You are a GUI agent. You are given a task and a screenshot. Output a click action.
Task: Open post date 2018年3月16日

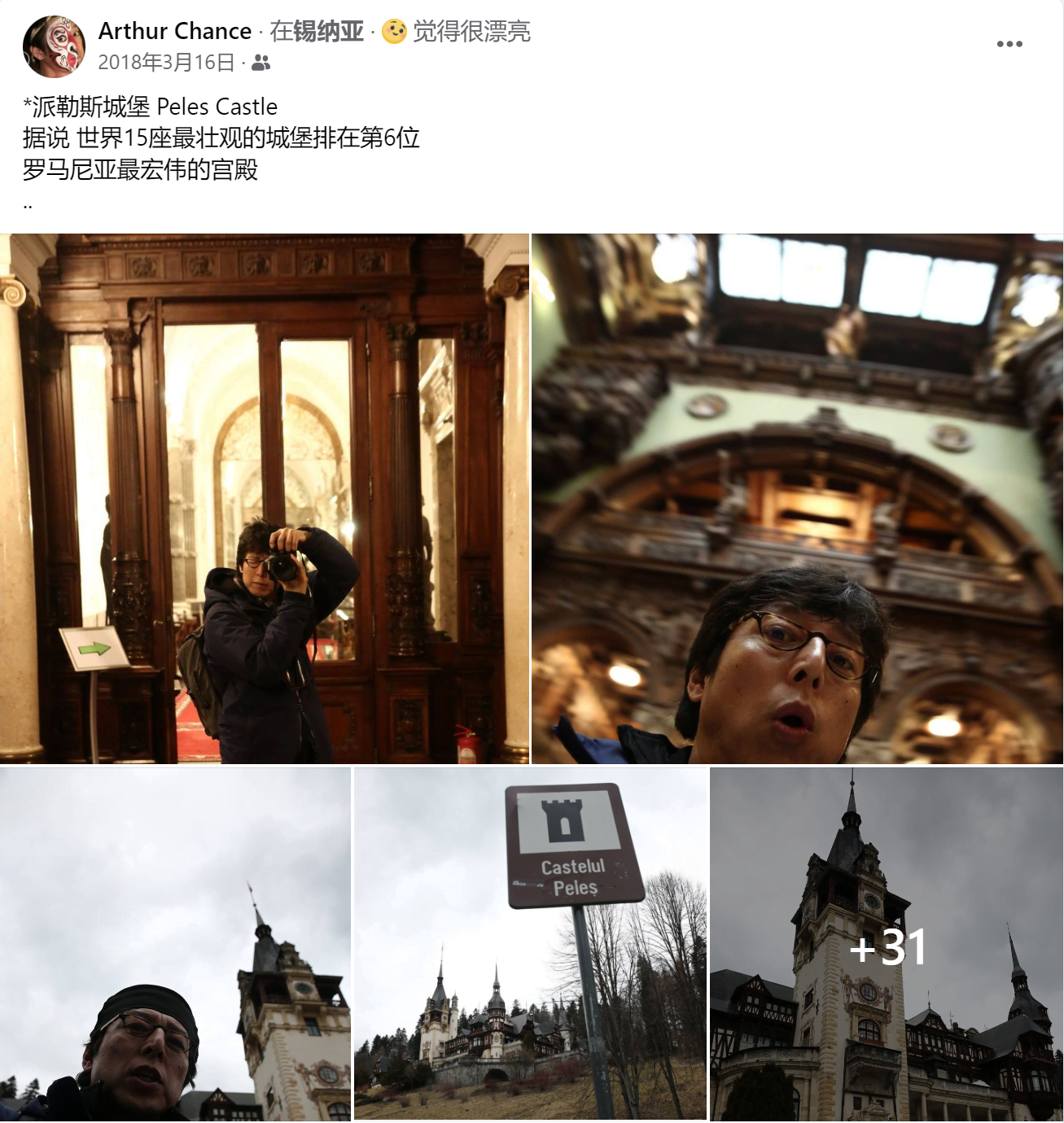tap(166, 63)
